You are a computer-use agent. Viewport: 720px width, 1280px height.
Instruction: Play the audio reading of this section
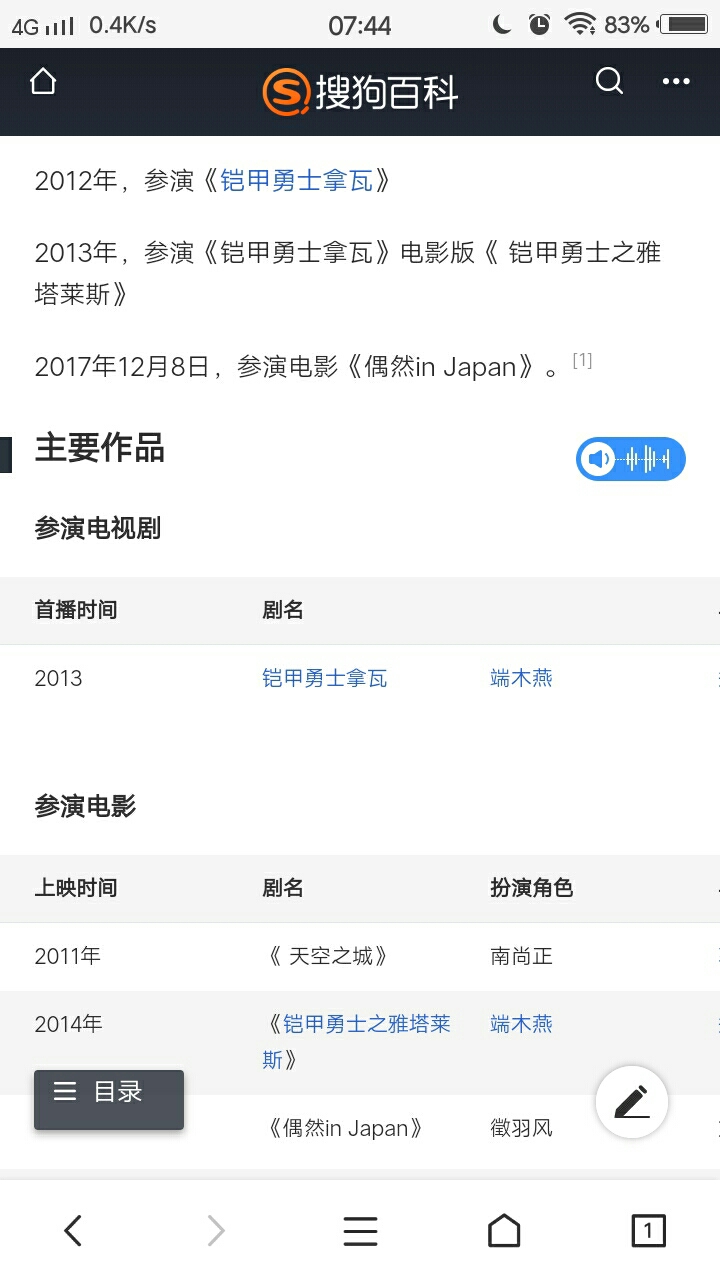tap(631, 459)
